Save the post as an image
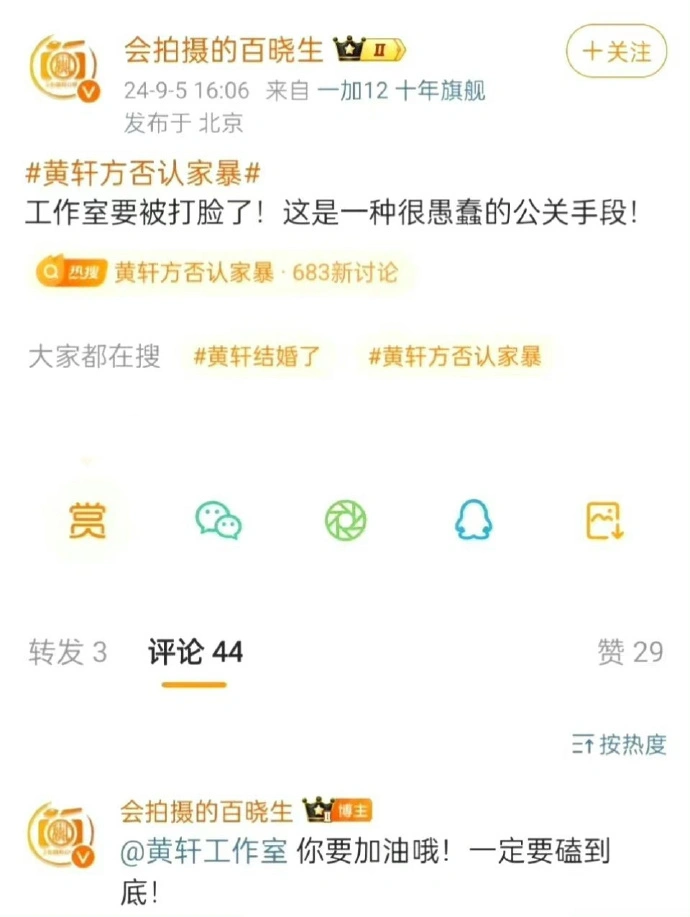This screenshot has width=690, height=917. coord(604,521)
